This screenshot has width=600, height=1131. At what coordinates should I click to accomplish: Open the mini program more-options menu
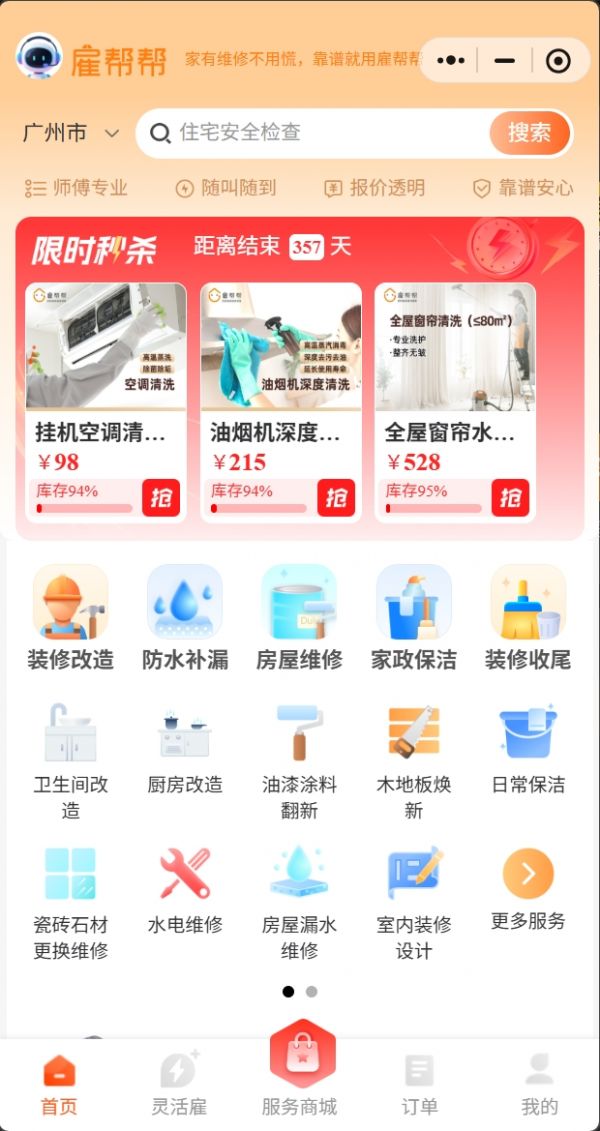click(x=451, y=61)
